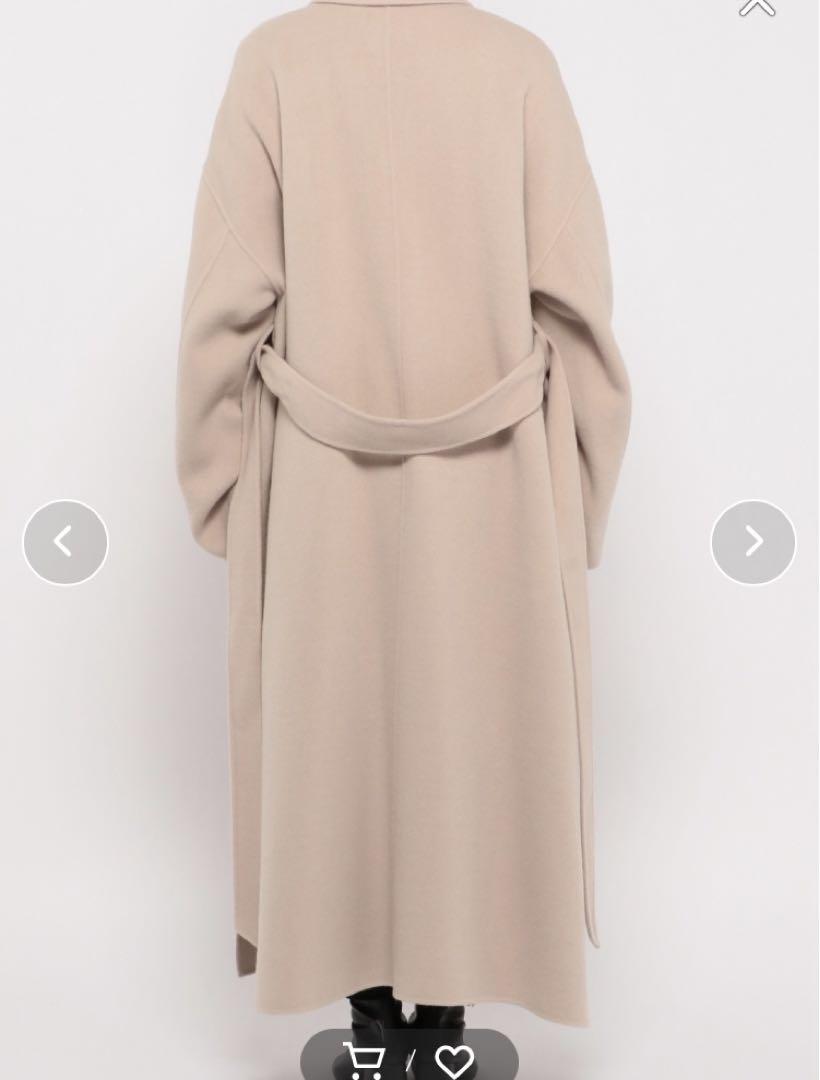Close the image viewer
Screen dimensions: 820x1080
tap(757, 8)
